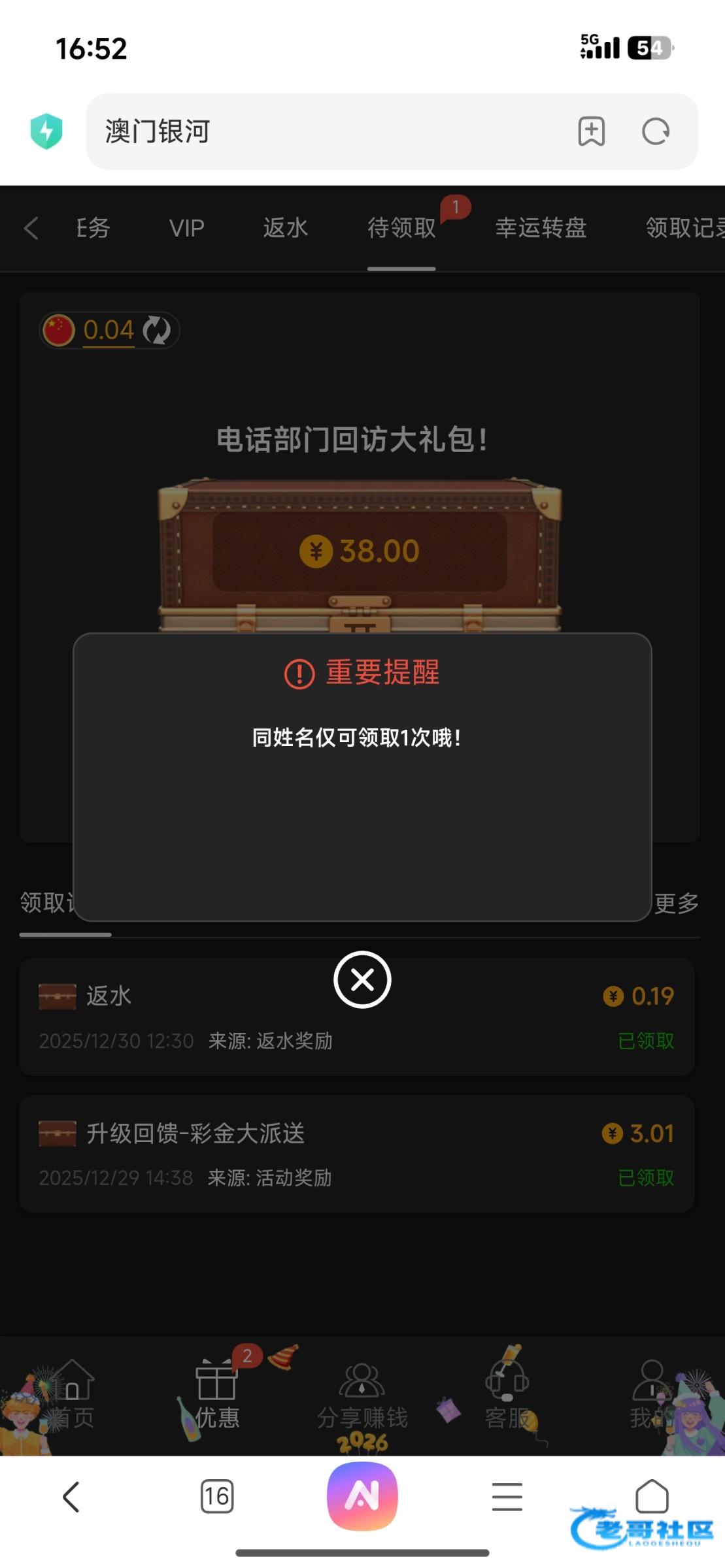This screenshot has width=725, height=1568.
Task: Open the browser security shield
Action: tap(46, 131)
